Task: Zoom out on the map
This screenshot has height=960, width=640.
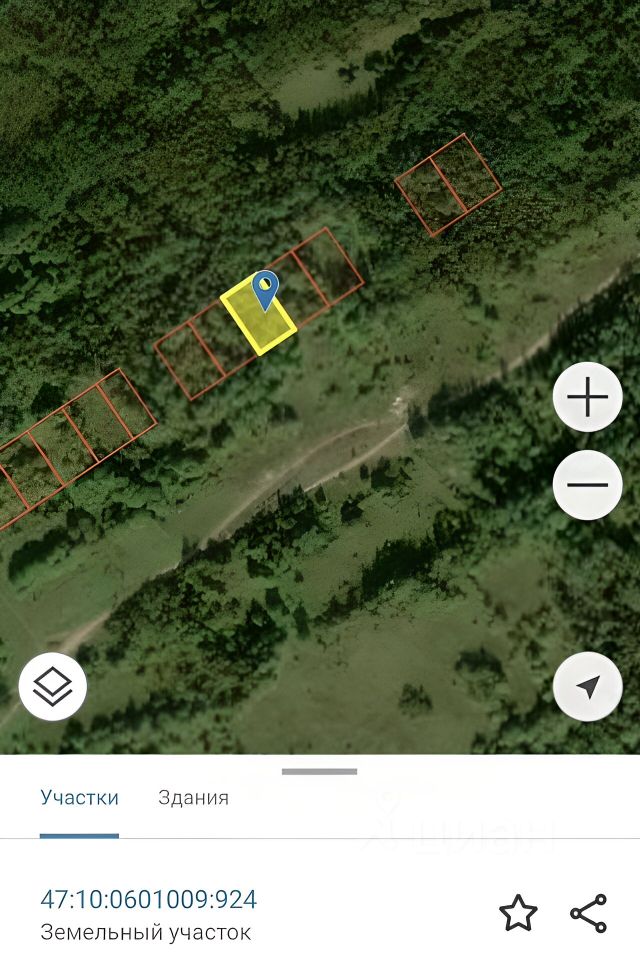Action: coord(587,485)
